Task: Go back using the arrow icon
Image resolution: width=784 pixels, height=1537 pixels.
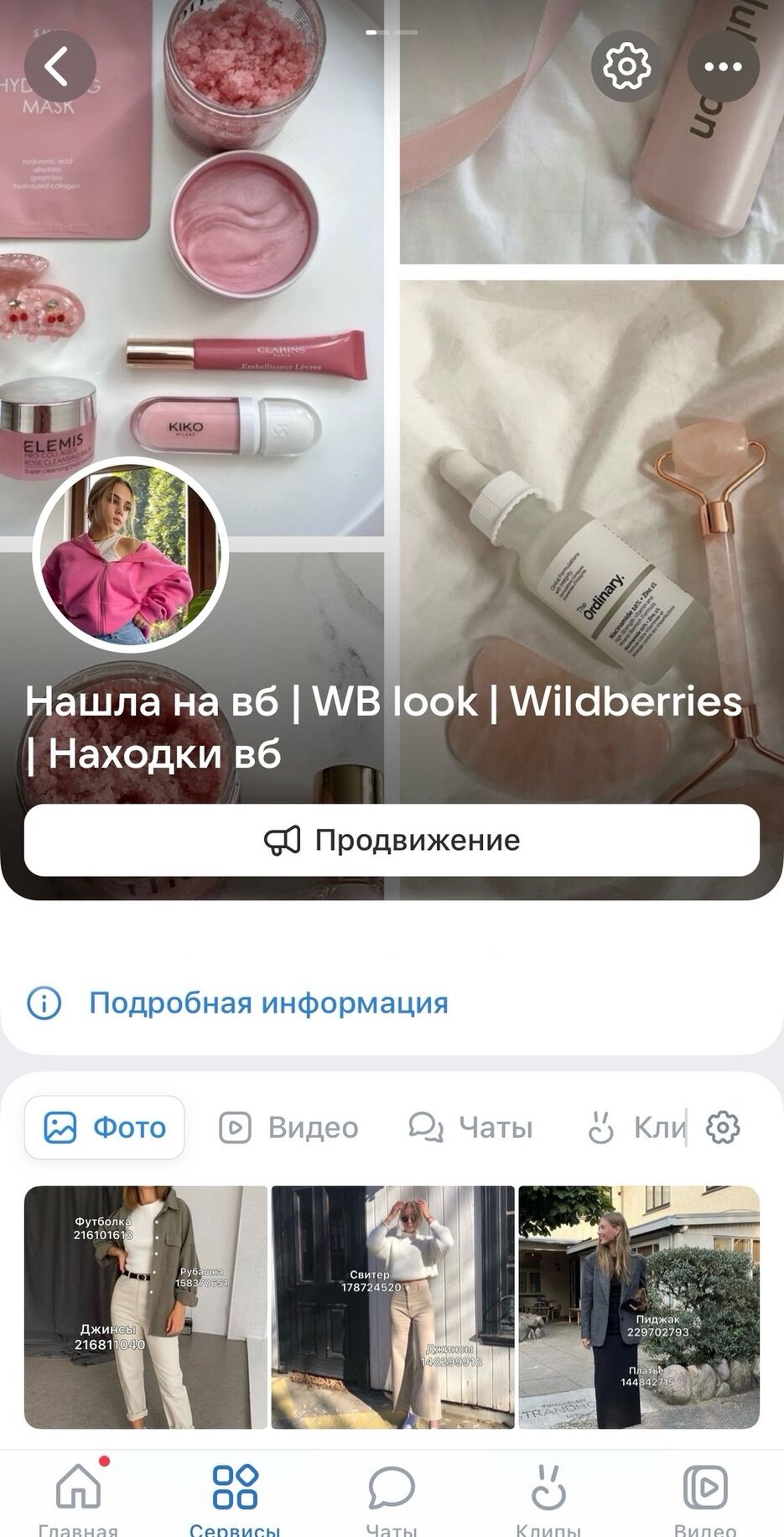Action: coord(59,66)
